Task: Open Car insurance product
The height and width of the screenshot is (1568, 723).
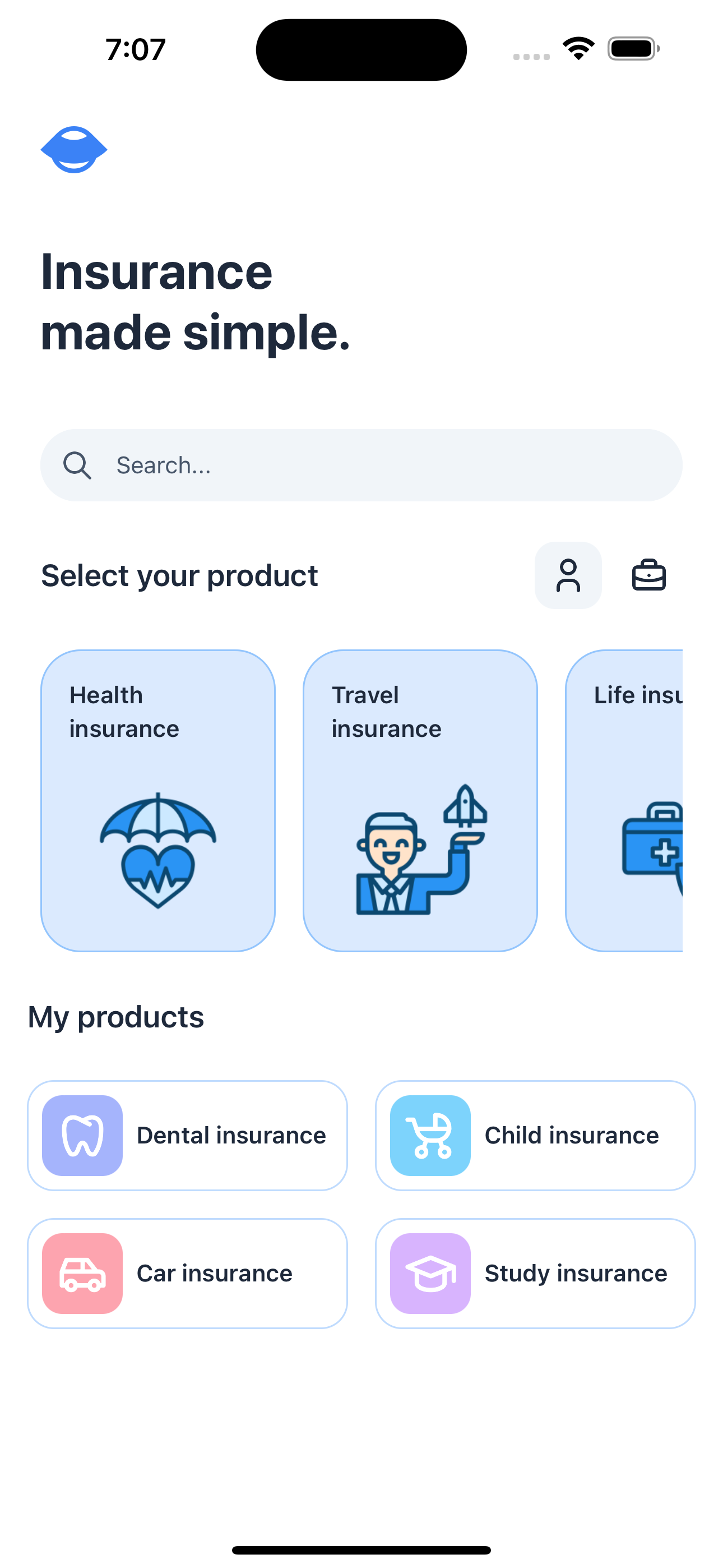Action: coord(187,1273)
